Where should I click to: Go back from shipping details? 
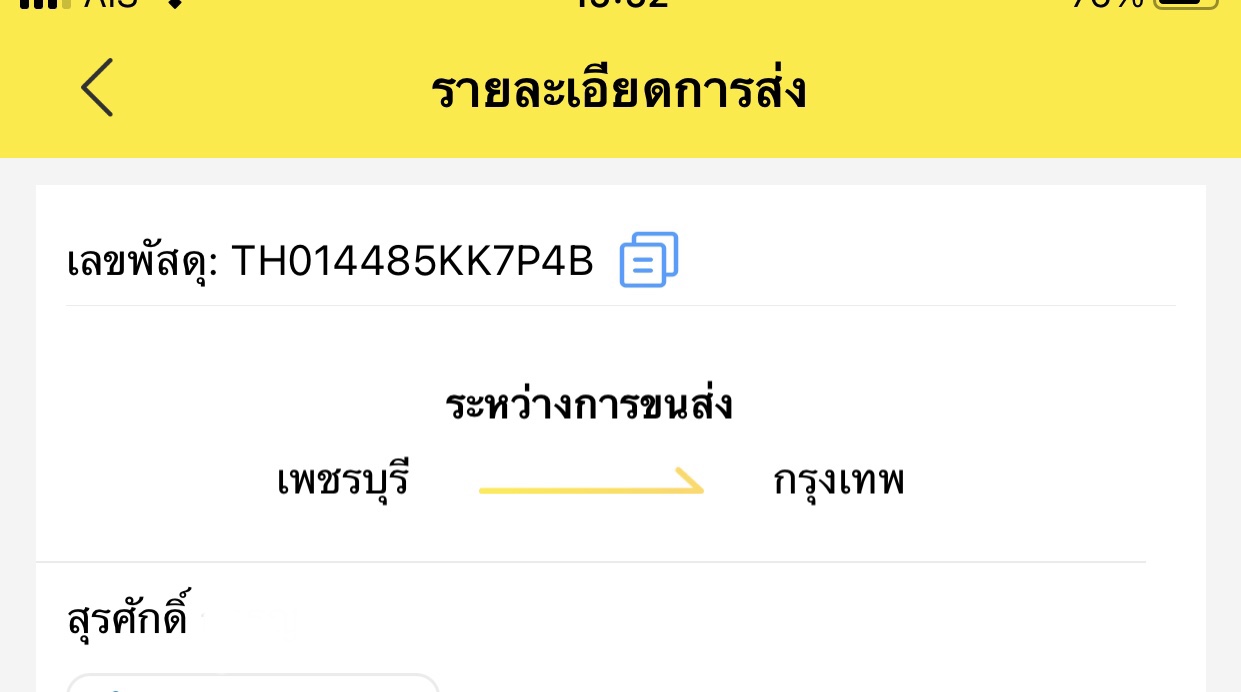[x=97, y=88]
